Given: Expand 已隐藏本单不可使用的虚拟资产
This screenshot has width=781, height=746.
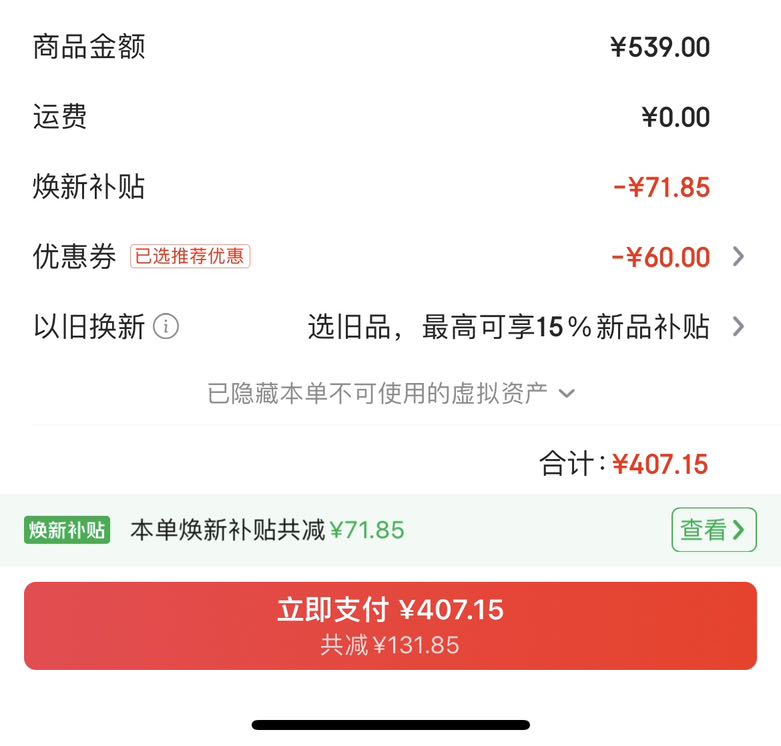Looking at the screenshot, I should coord(391,393).
